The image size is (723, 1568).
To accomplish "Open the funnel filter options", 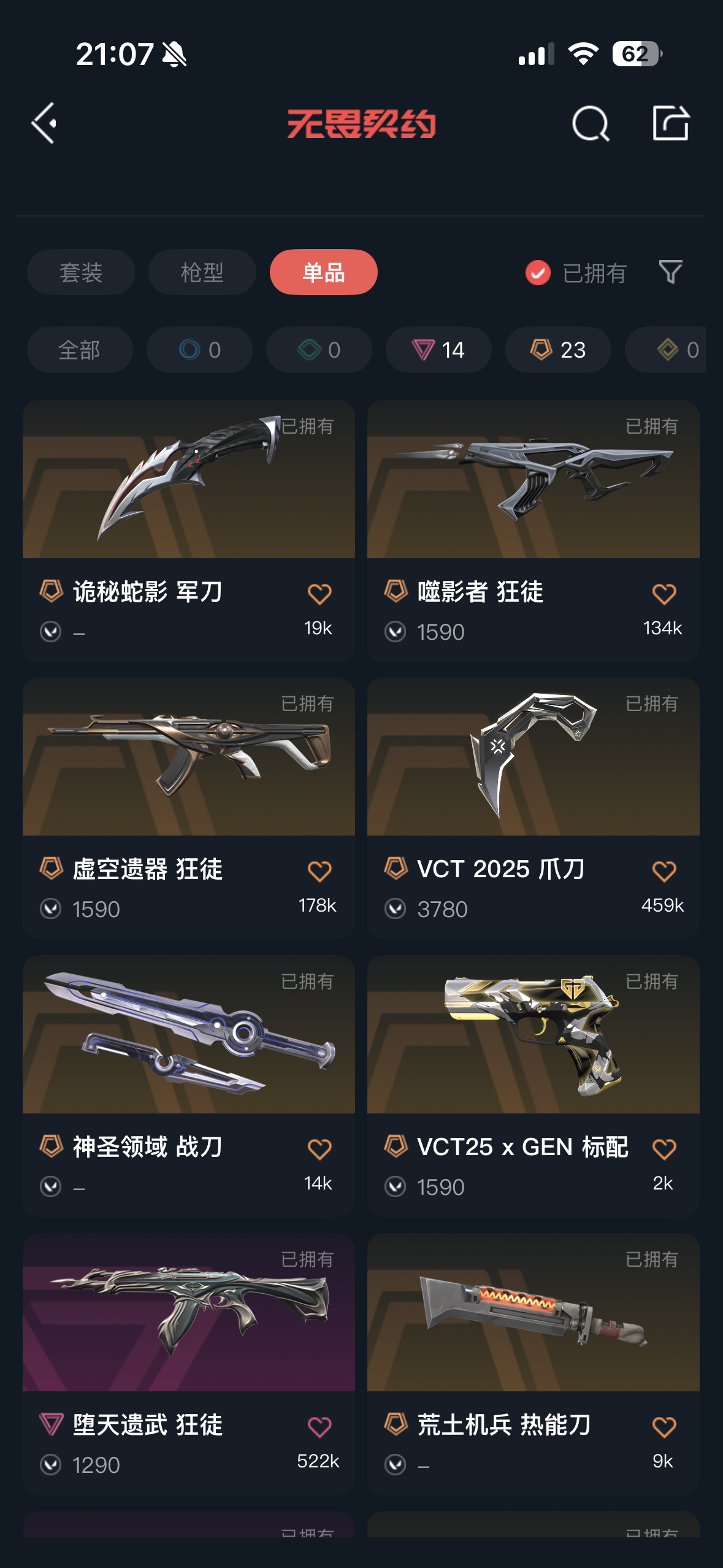I will (670, 272).
